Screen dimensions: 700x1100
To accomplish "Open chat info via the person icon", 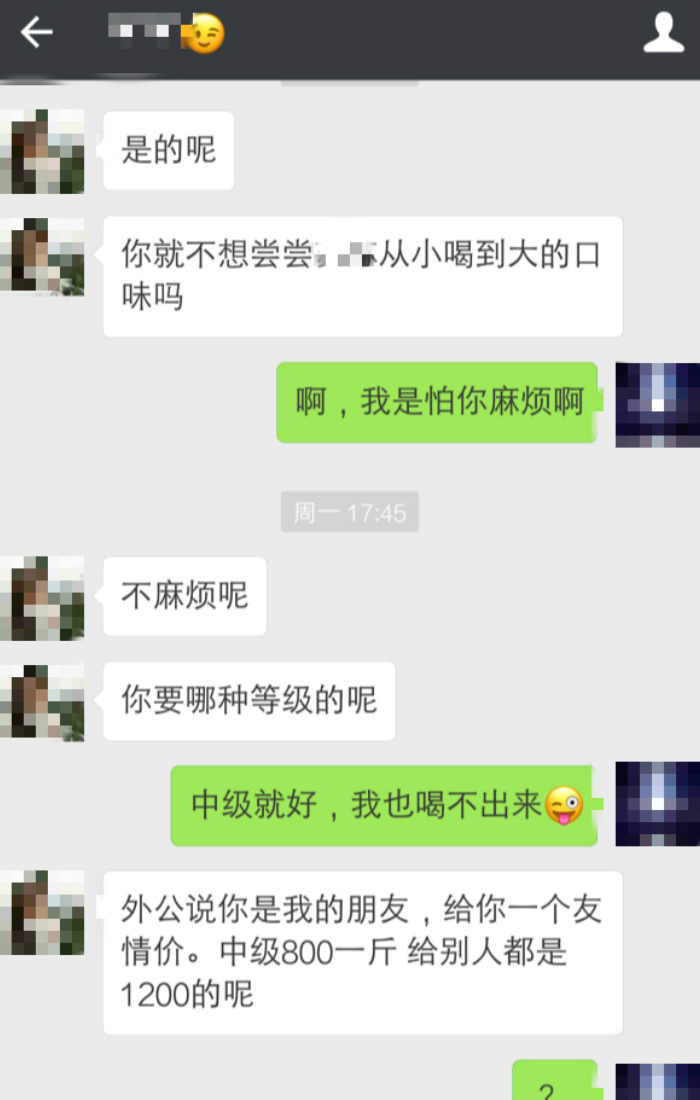I will coord(663,33).
